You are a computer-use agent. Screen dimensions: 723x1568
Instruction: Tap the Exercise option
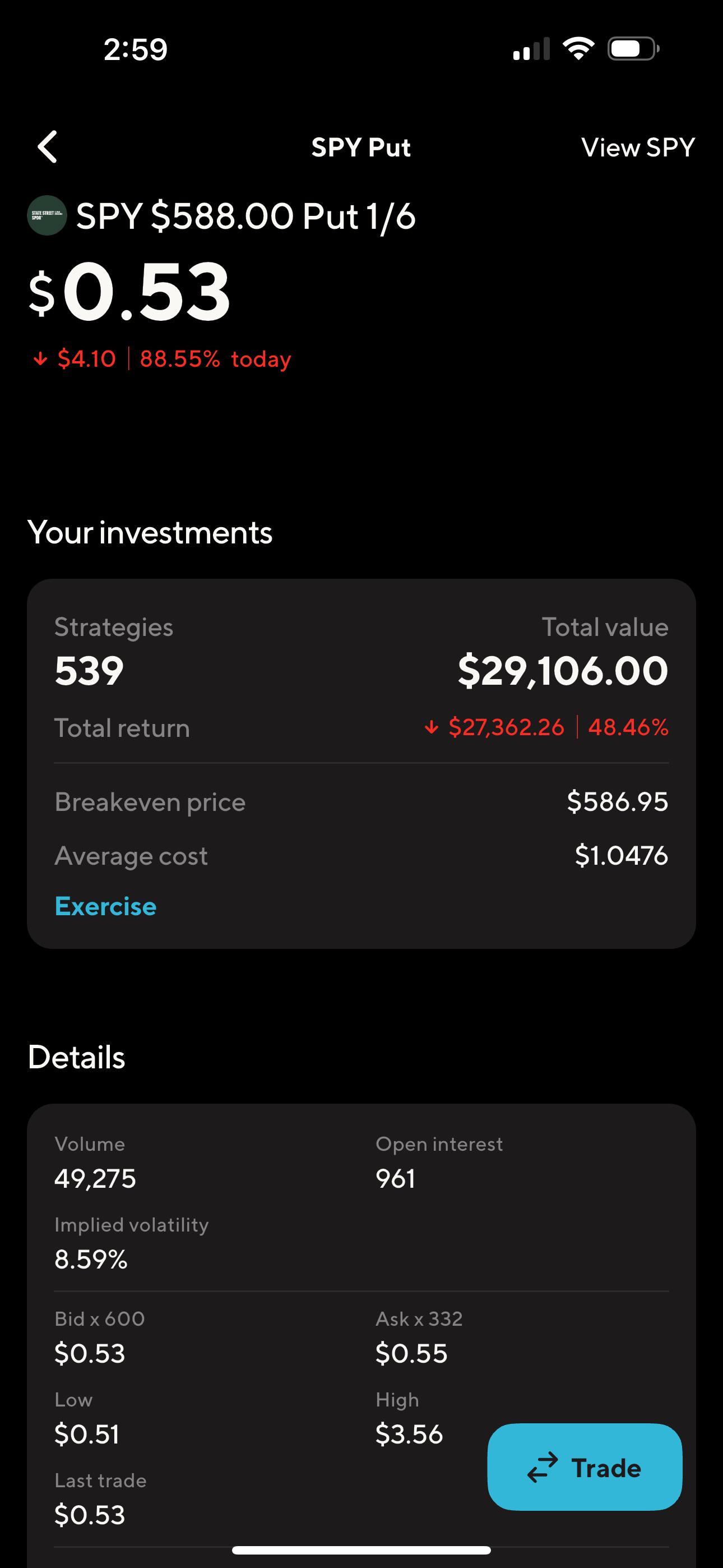click(x=105, y=906)
